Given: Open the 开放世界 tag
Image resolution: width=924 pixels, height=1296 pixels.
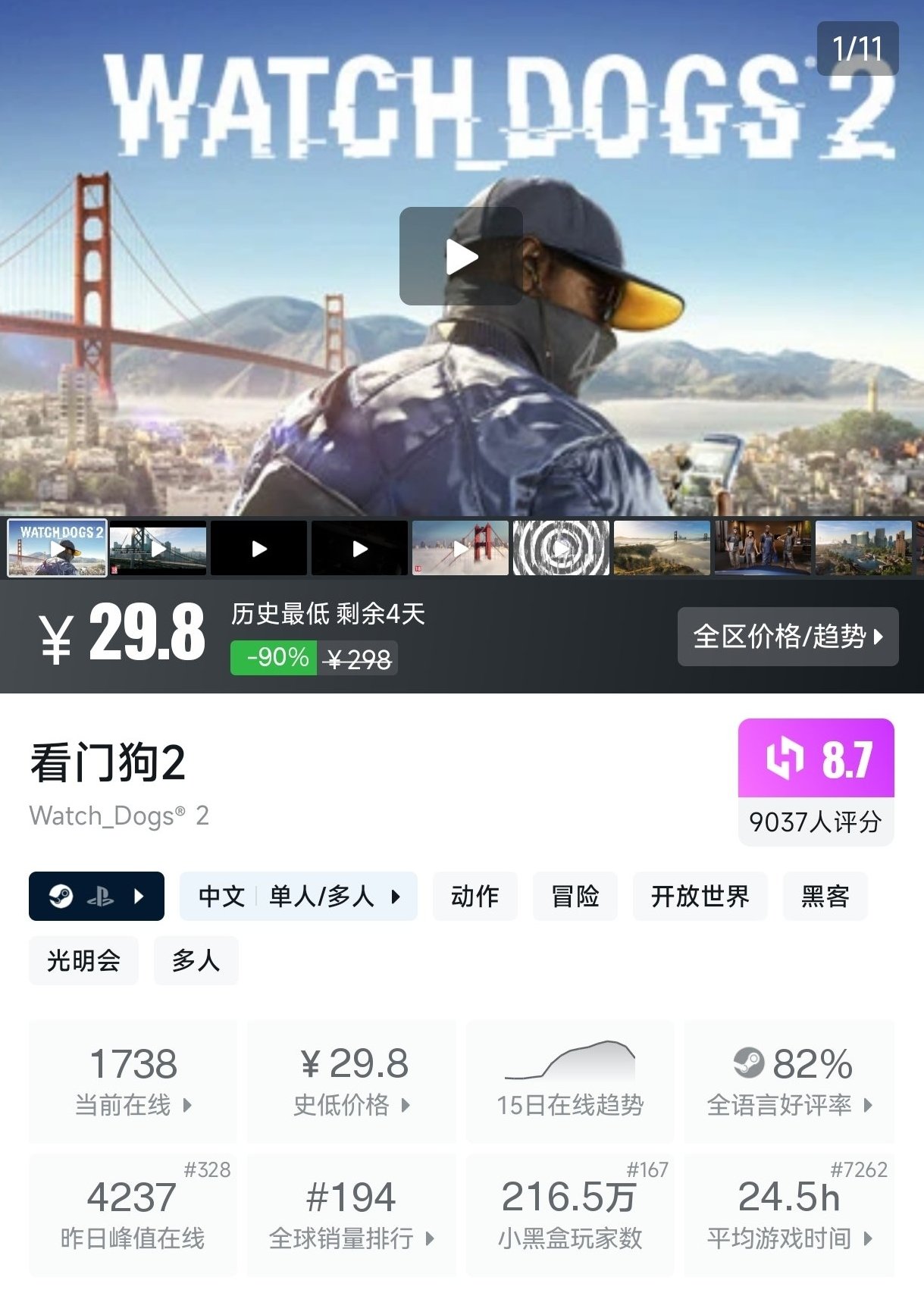Looking at the screenshot, I should coord(700,897).
